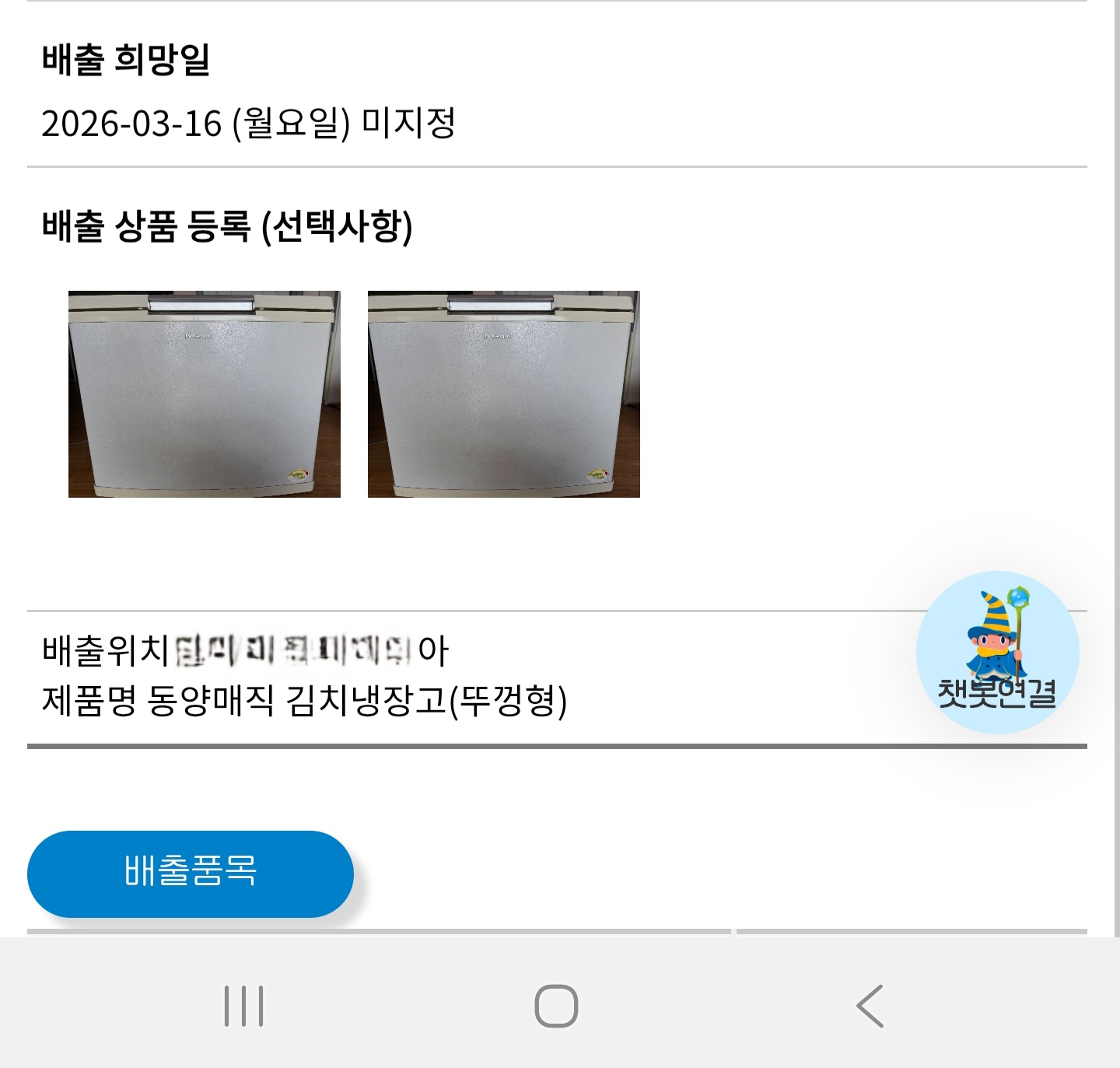Go back with the navigation bar
Viewport: 1120px width, 1068px height.
pyautogui.click(x=870, y=1006)
